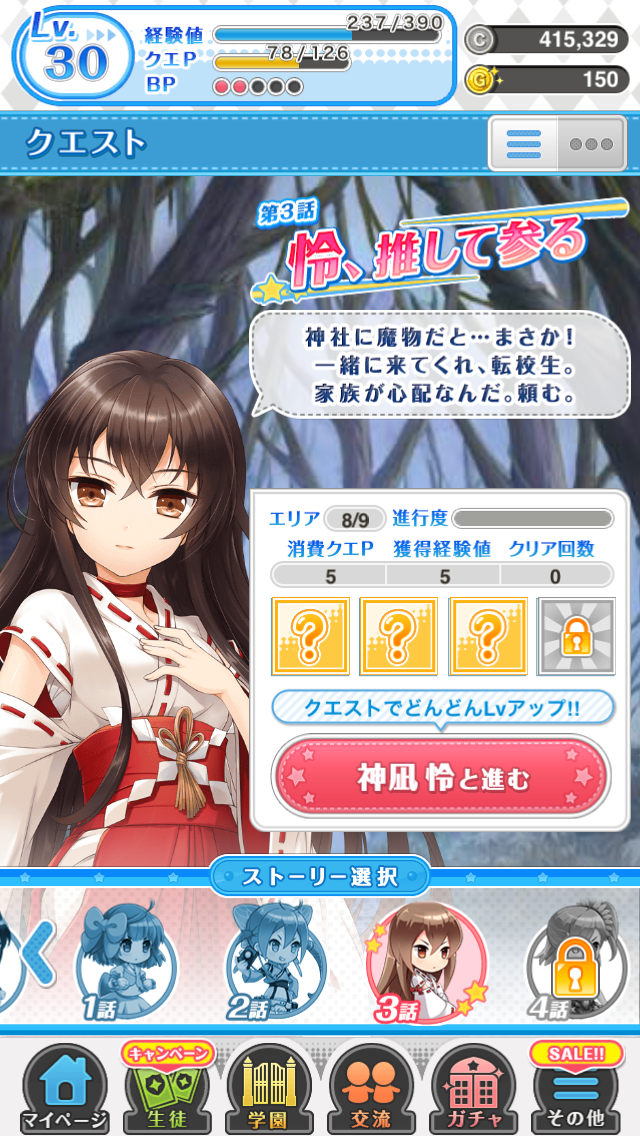Viewport: 640px width, 1136px height.
Task: Open the 生徒 tab
Action: tap(167, 1090)
